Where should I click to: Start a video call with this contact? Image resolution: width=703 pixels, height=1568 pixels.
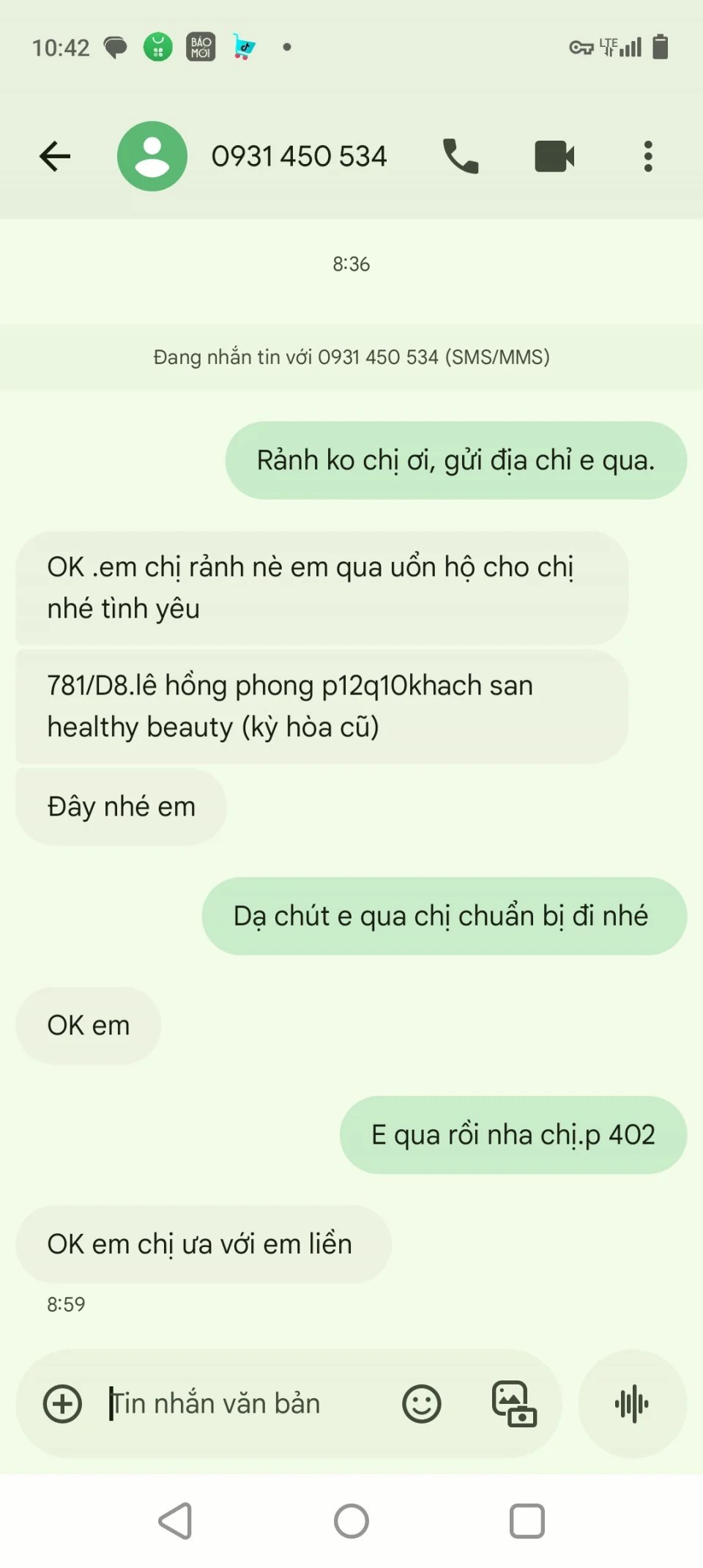point(554,156)
